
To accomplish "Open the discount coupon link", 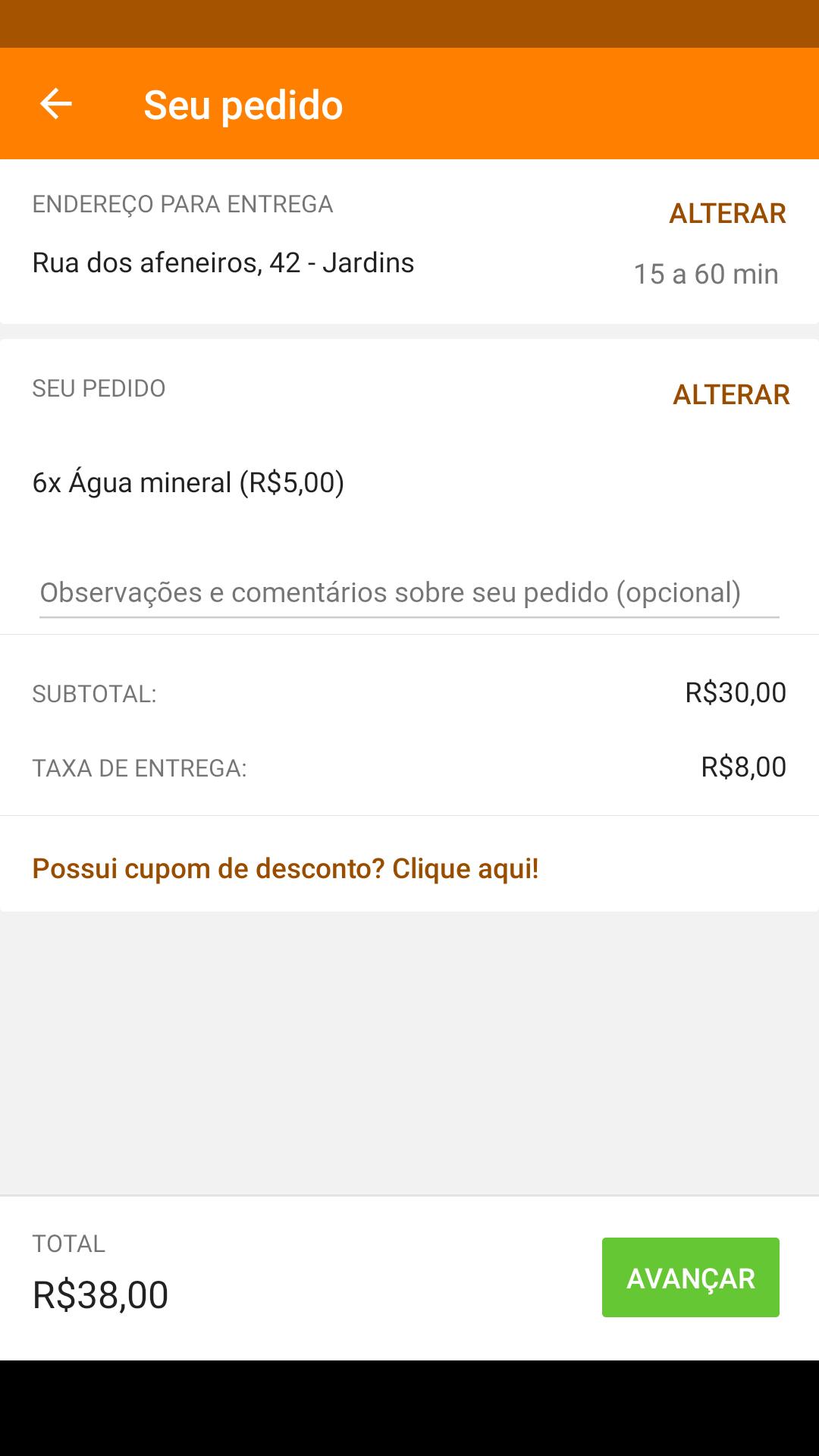I will pyautogui.click(x=285, y=868).
